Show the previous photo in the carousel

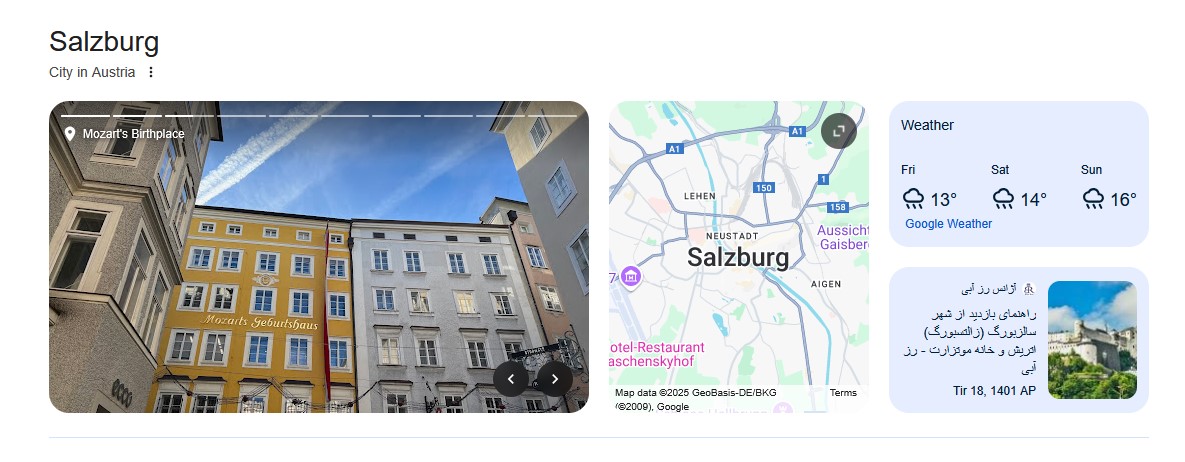click(511, 379)
